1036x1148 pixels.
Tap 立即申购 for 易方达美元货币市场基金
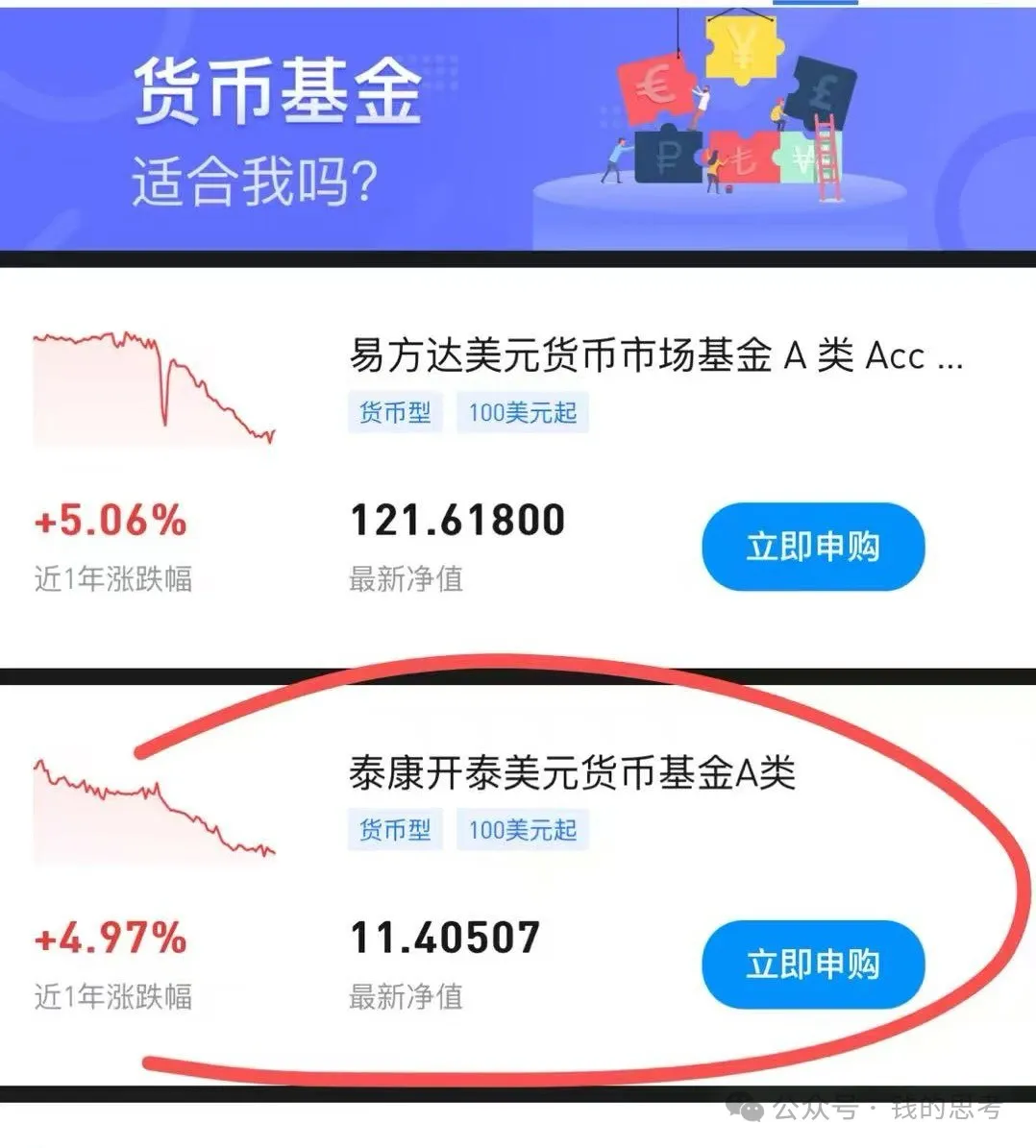812,547
